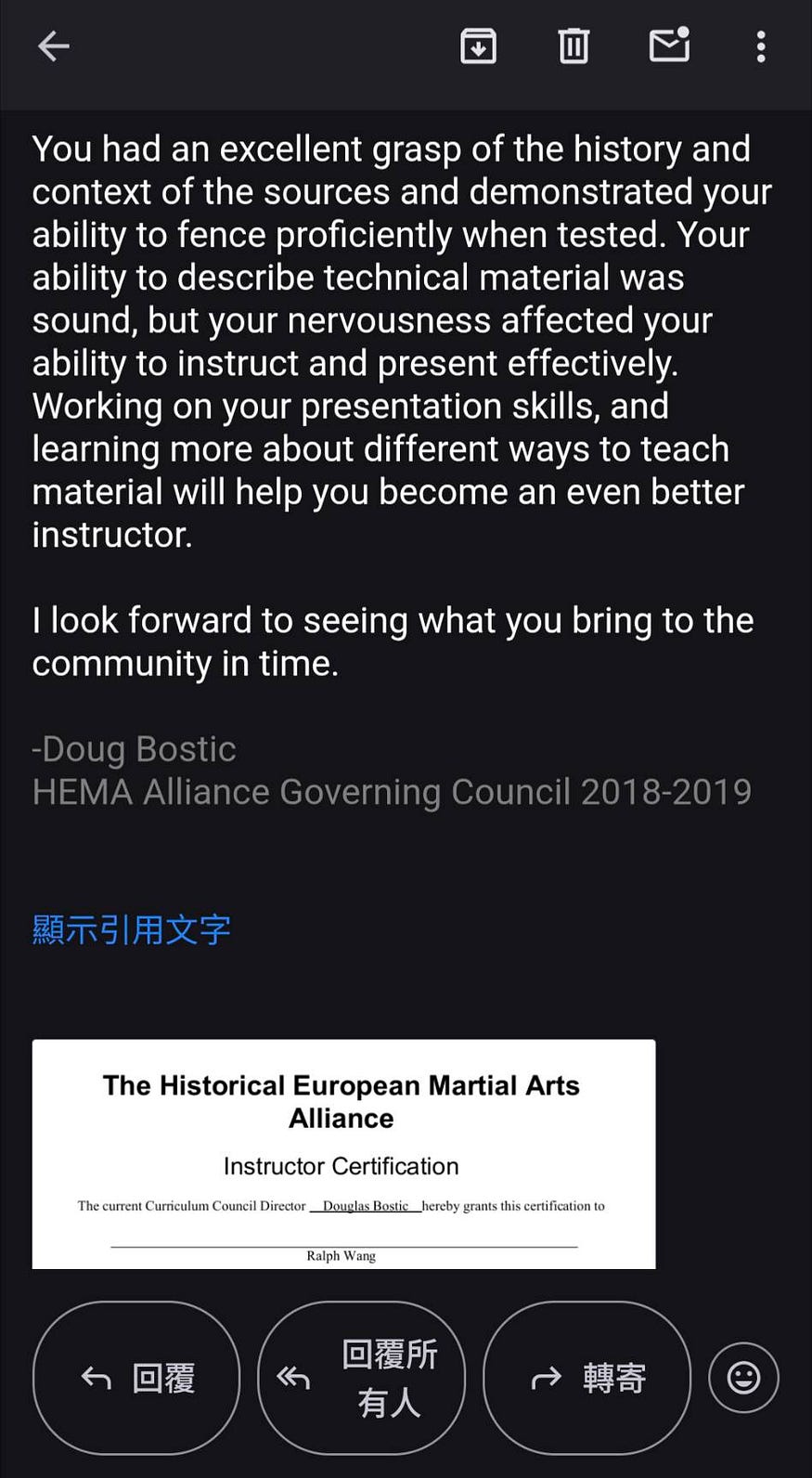The height and width of the screenshot is (1478, 812).
Task: Add an emoji reaction
Action: pyautogui.click(x=743, y=1378)
